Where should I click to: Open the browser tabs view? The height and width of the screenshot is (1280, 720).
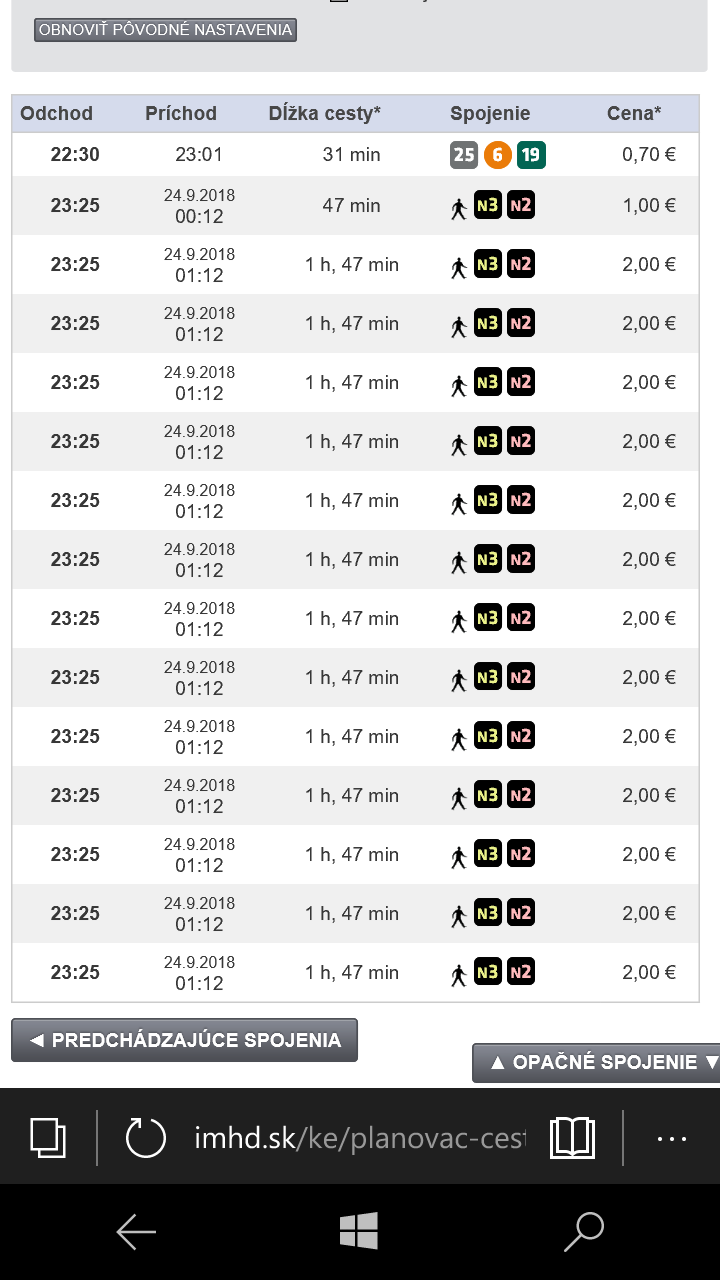[48, 1138]
